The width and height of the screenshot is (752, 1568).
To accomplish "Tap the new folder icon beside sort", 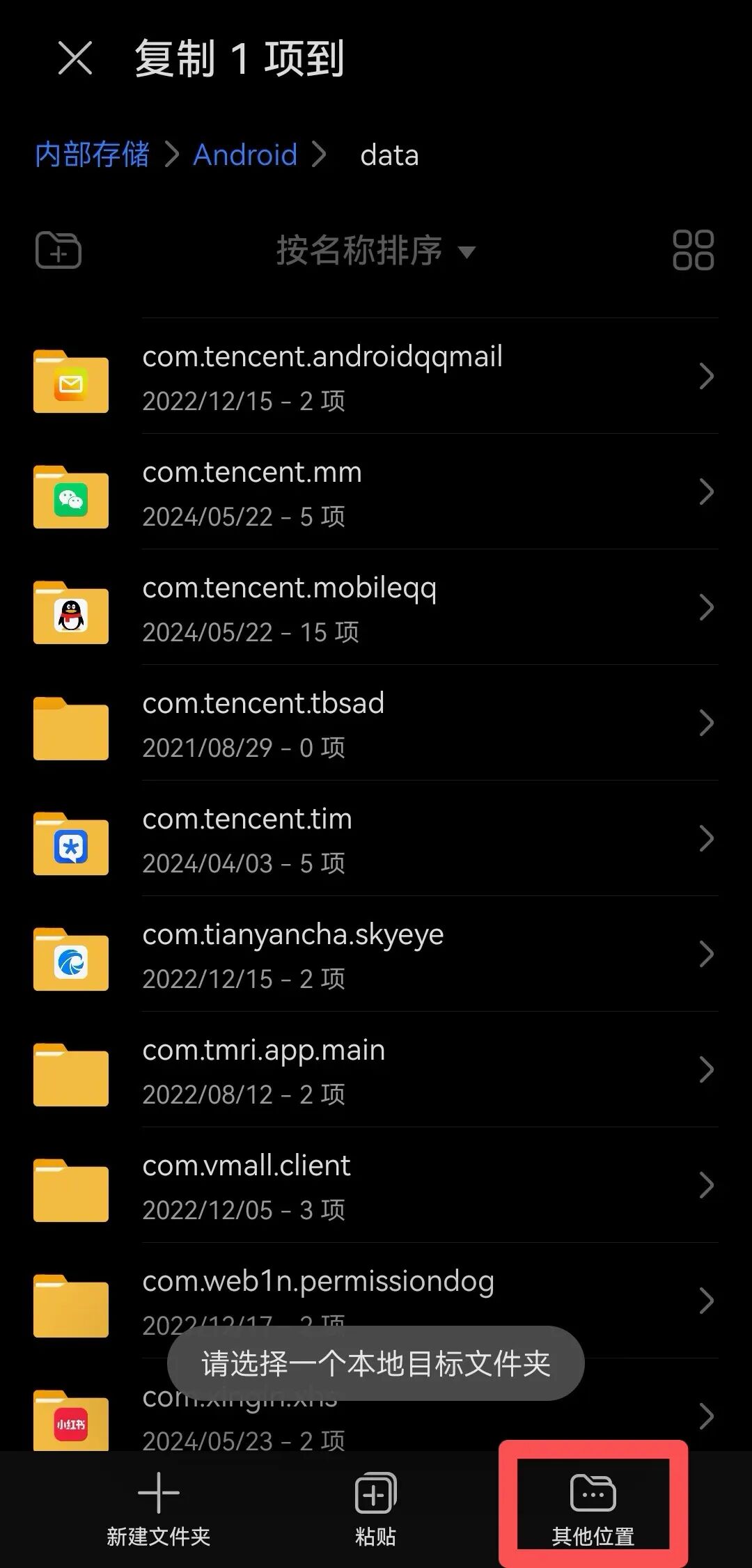I will [x=58, y=250].
